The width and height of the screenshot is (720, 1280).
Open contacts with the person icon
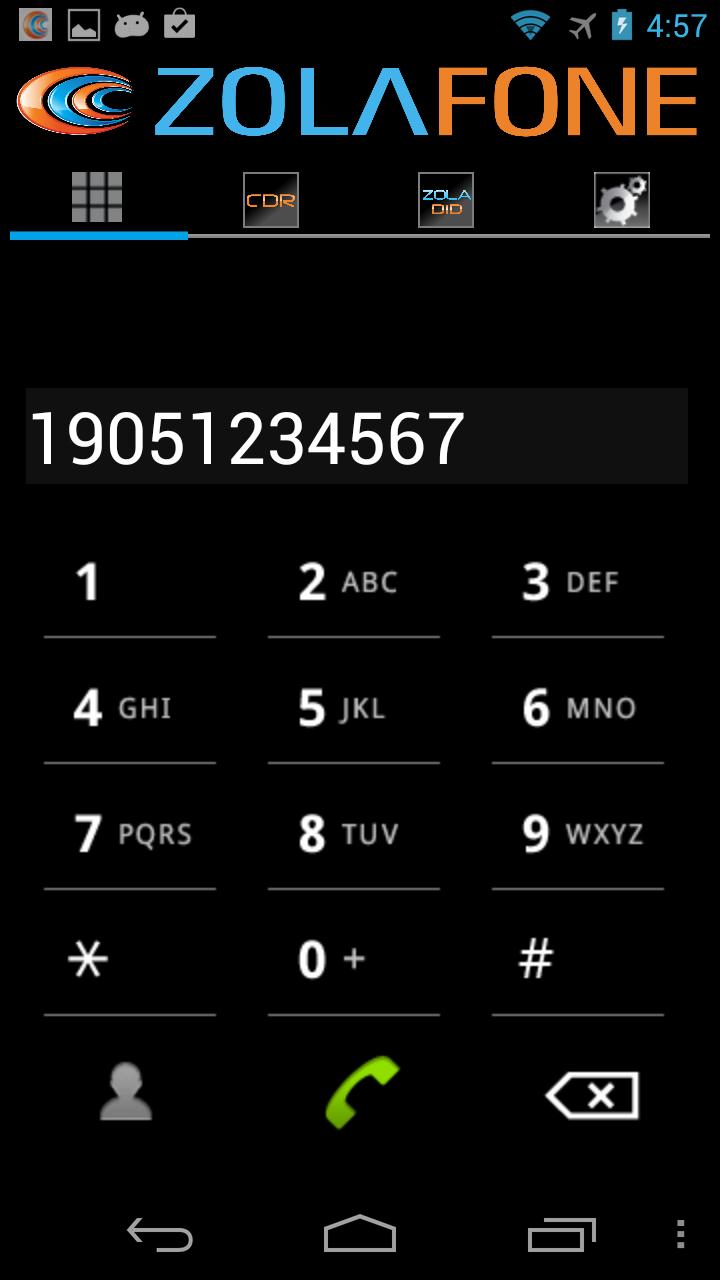click(x=127, y=1092)
